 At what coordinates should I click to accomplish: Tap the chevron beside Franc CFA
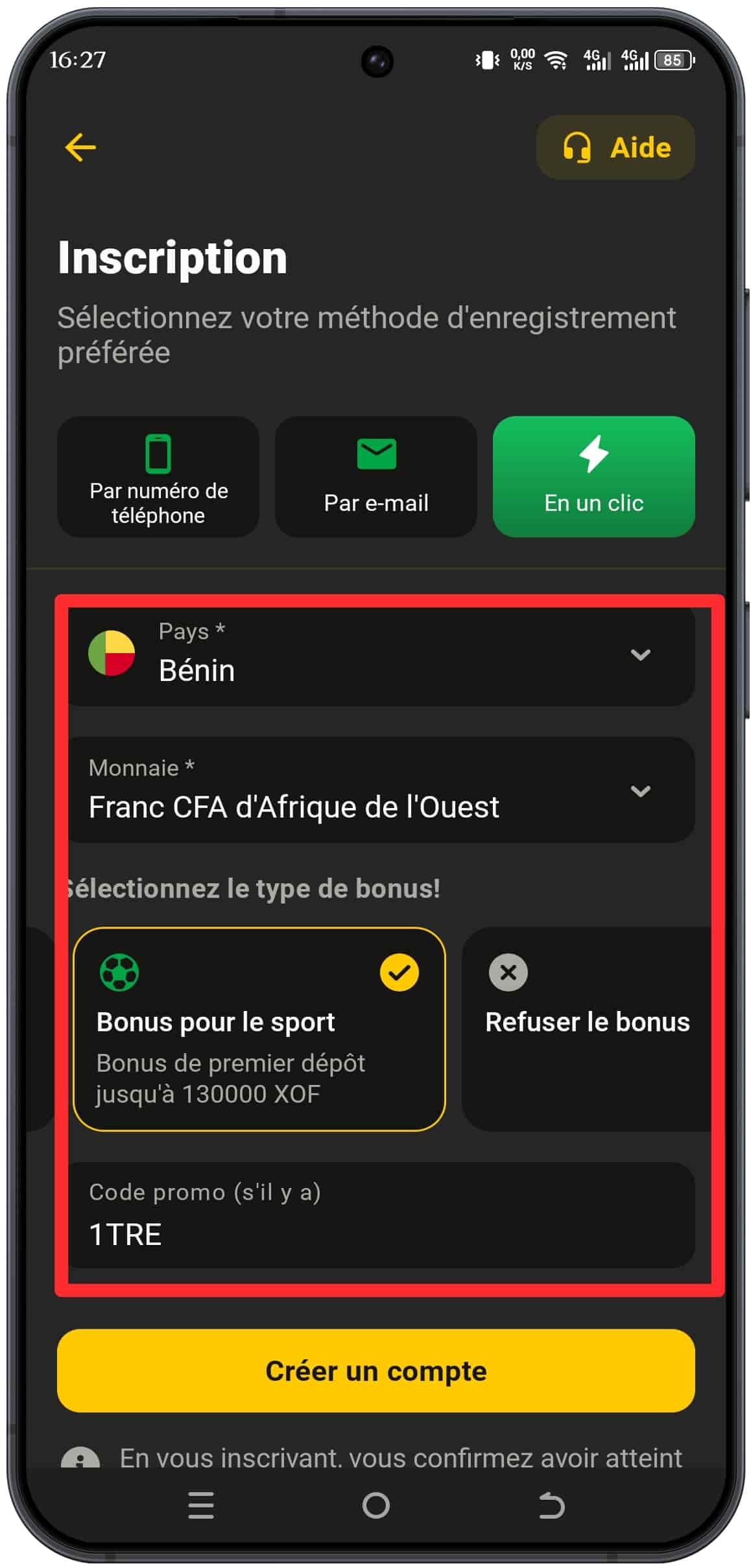(641, 791)
